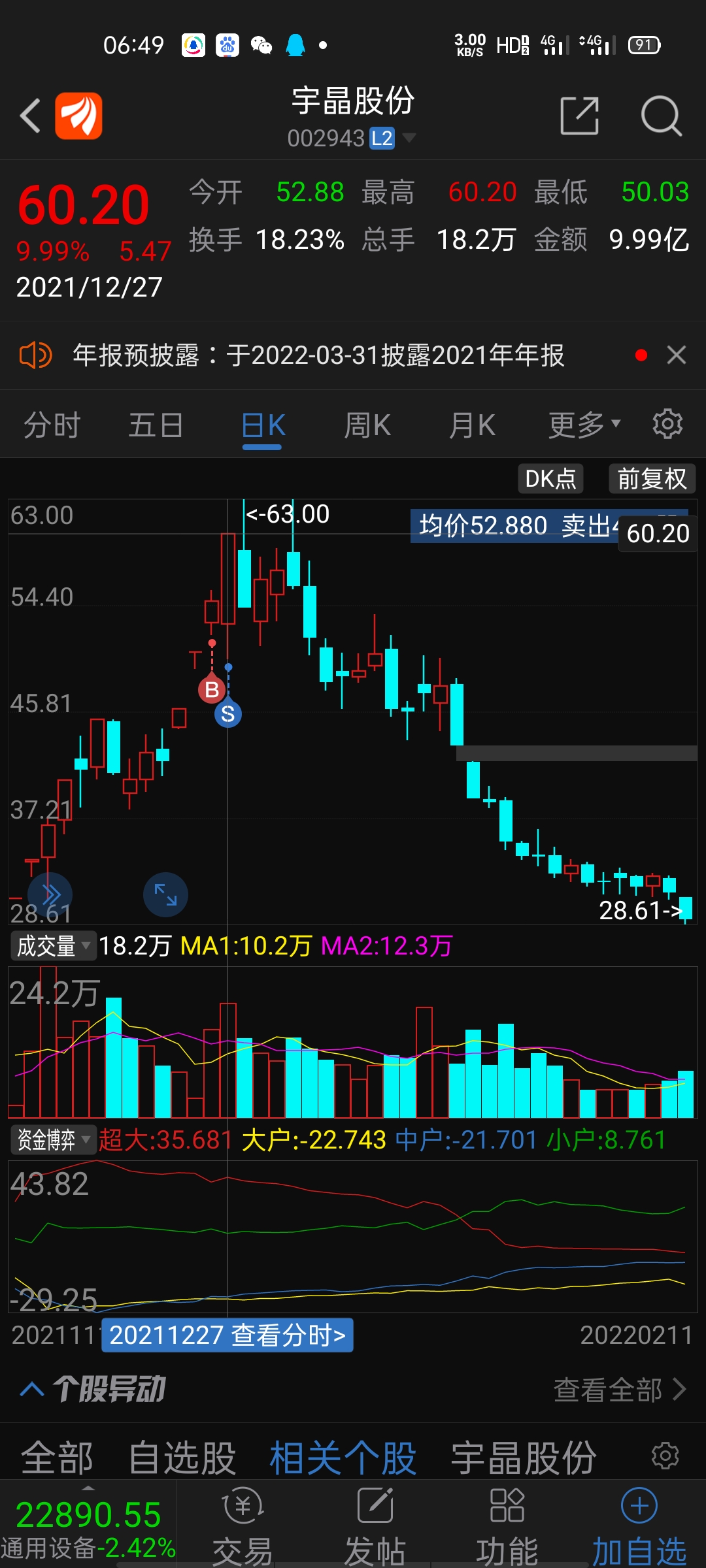Open the 20211227 查看分时 link

click(227, 1335)
